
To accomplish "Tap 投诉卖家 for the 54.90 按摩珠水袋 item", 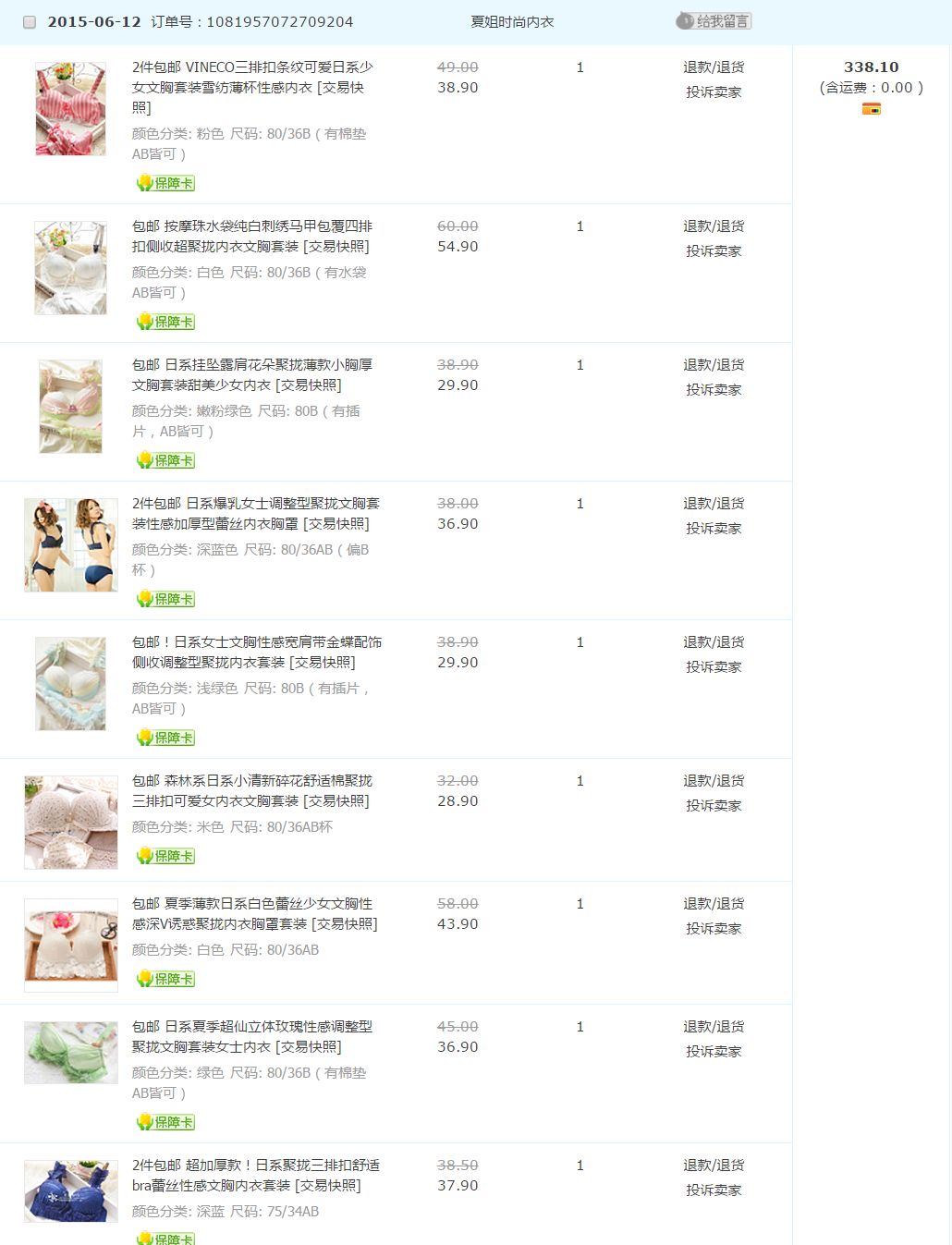I will click(714, 251).
